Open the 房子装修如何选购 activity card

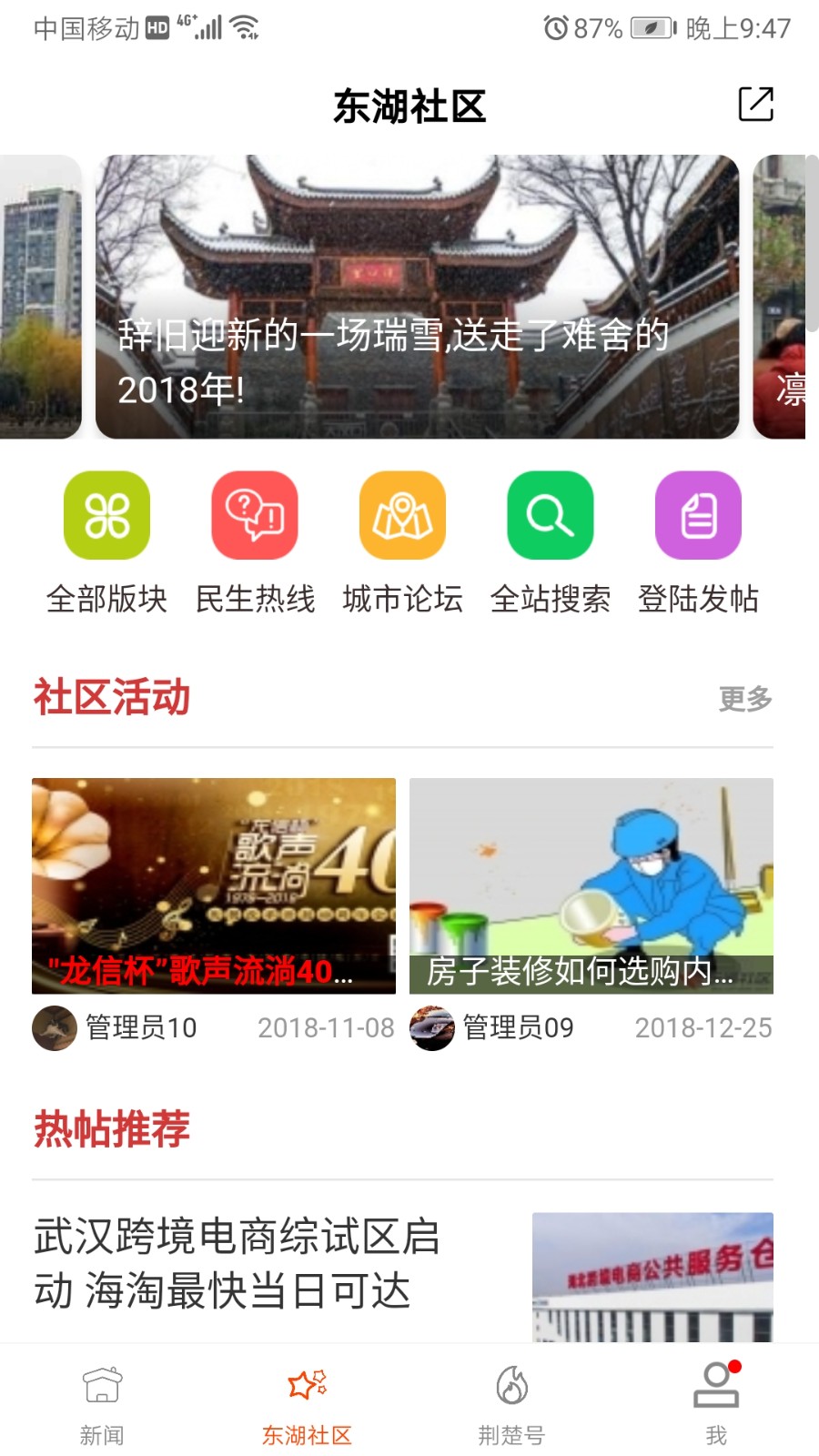591,885
